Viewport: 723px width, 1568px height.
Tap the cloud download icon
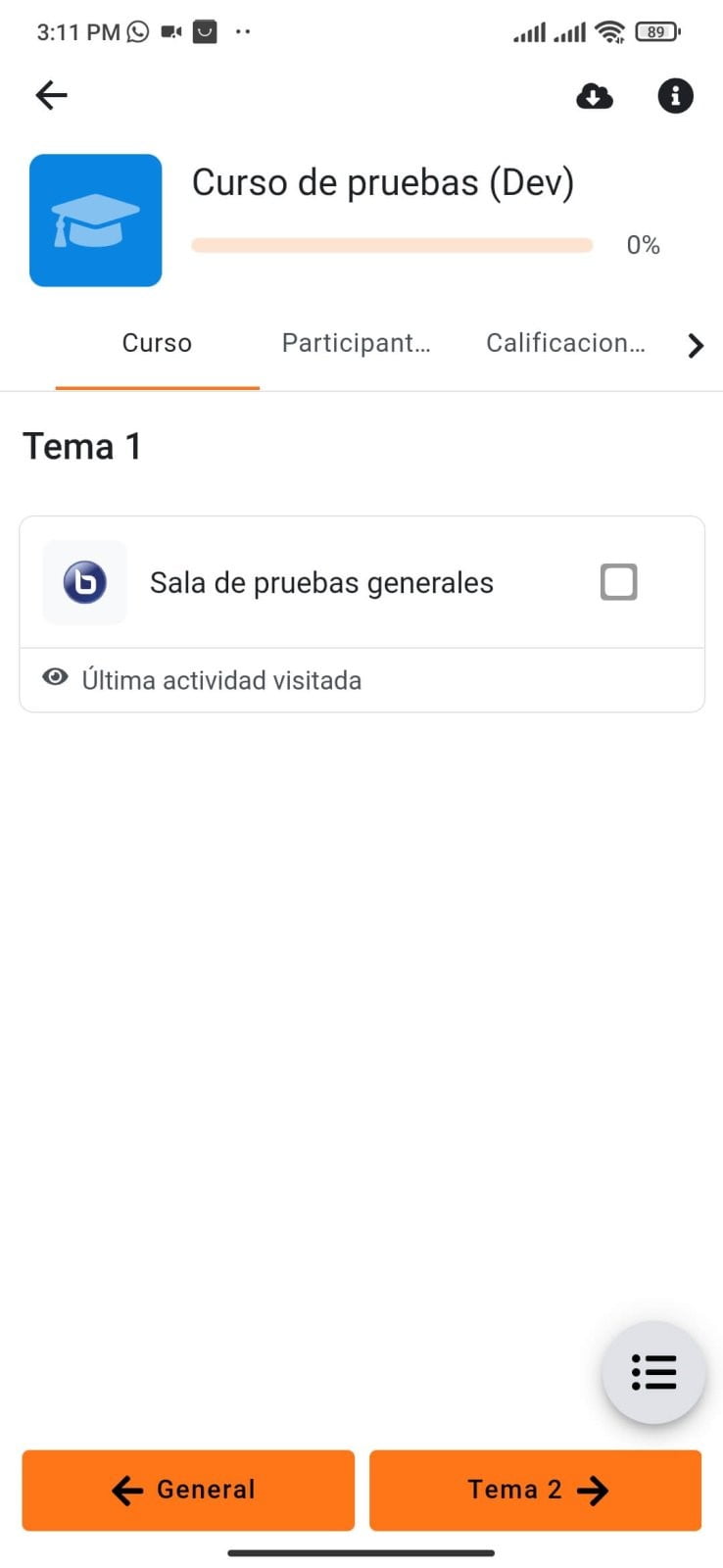[x=595, y=96]
